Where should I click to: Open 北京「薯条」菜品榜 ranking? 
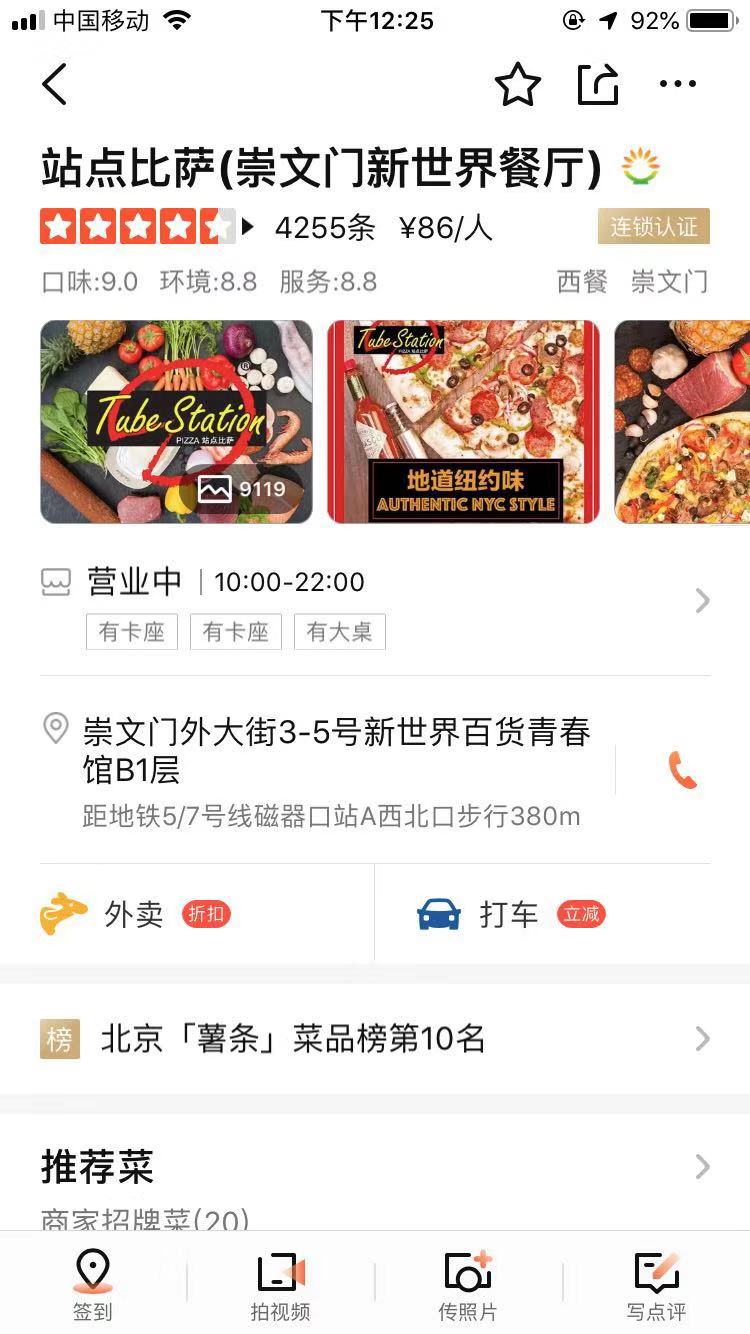pos(375,1039)
